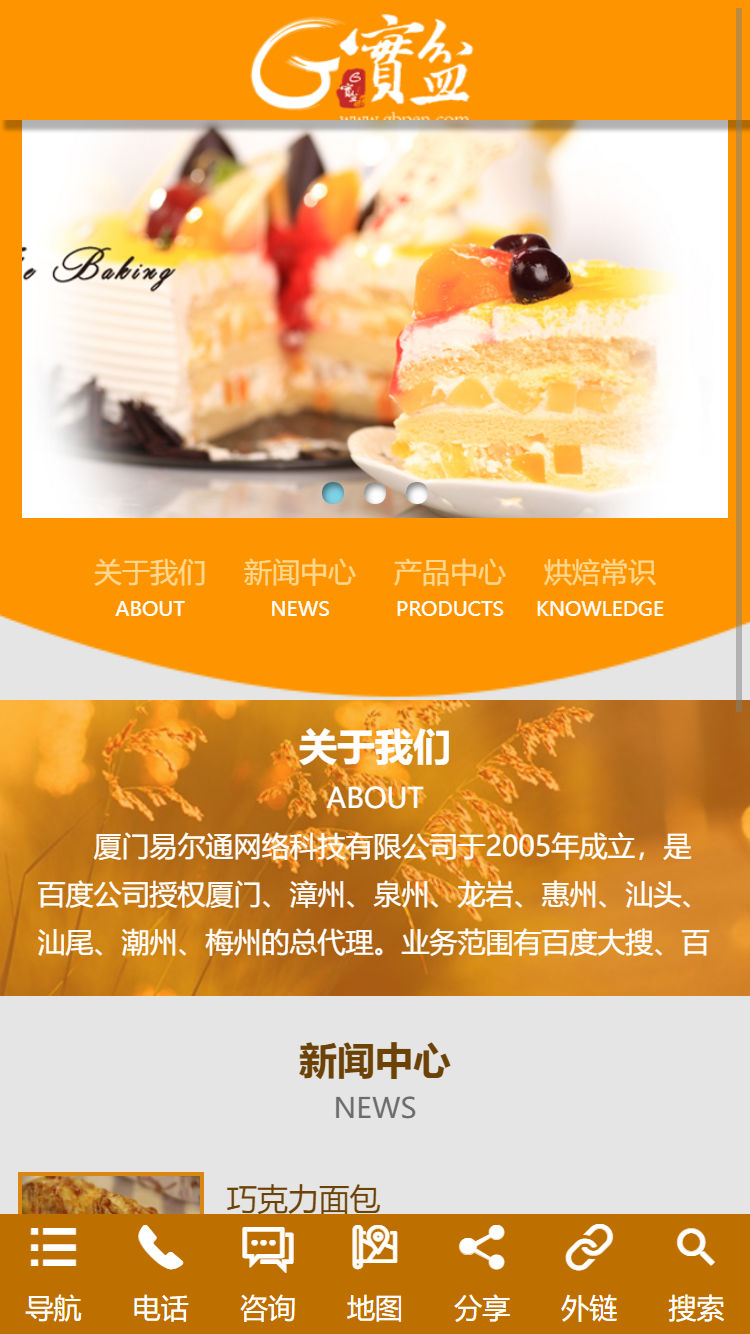This screenshot has height=1334, width=750.
Task: Share the page via 分享
Action: [x=481, y=1272]
